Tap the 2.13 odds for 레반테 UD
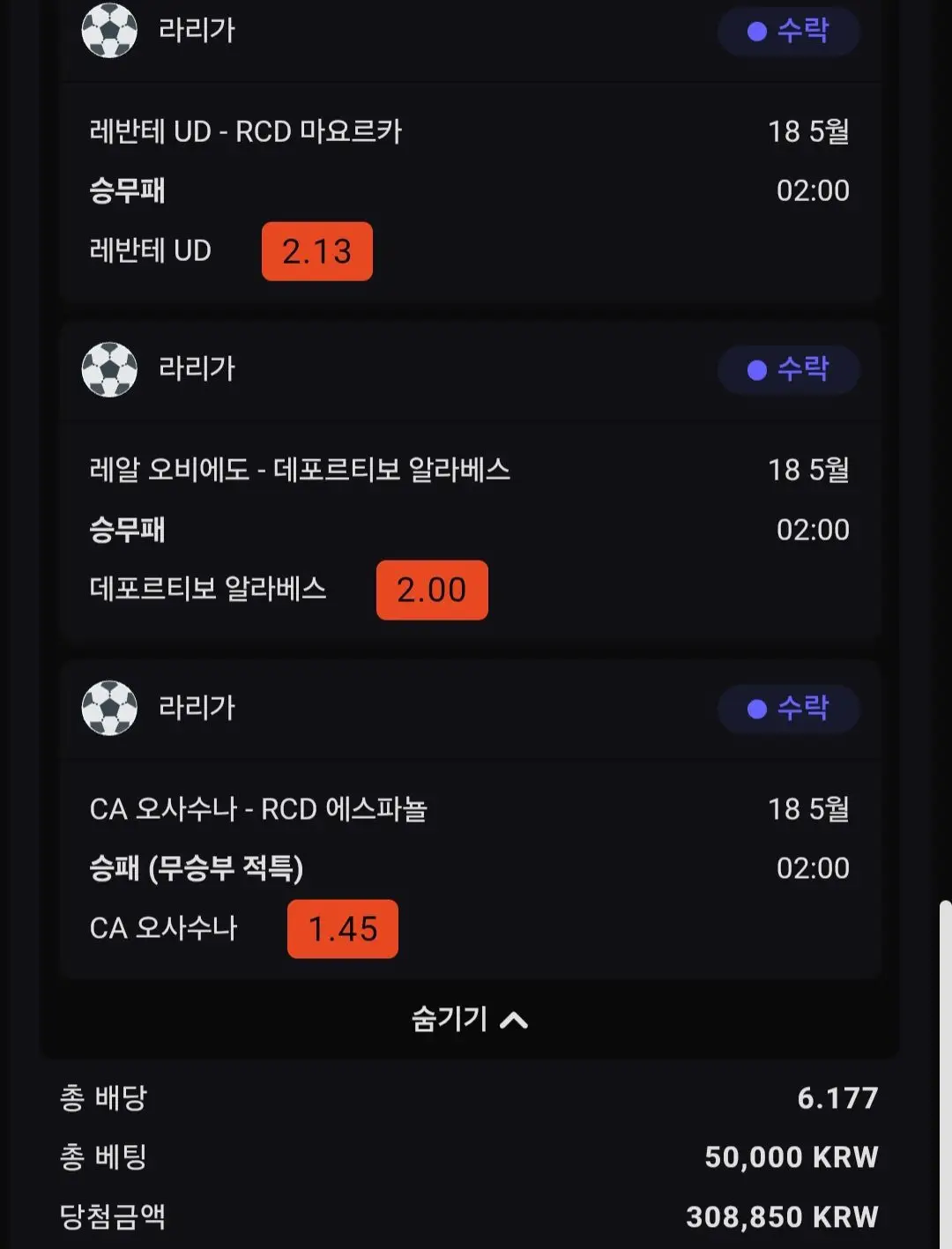 (x=317, y=251)
